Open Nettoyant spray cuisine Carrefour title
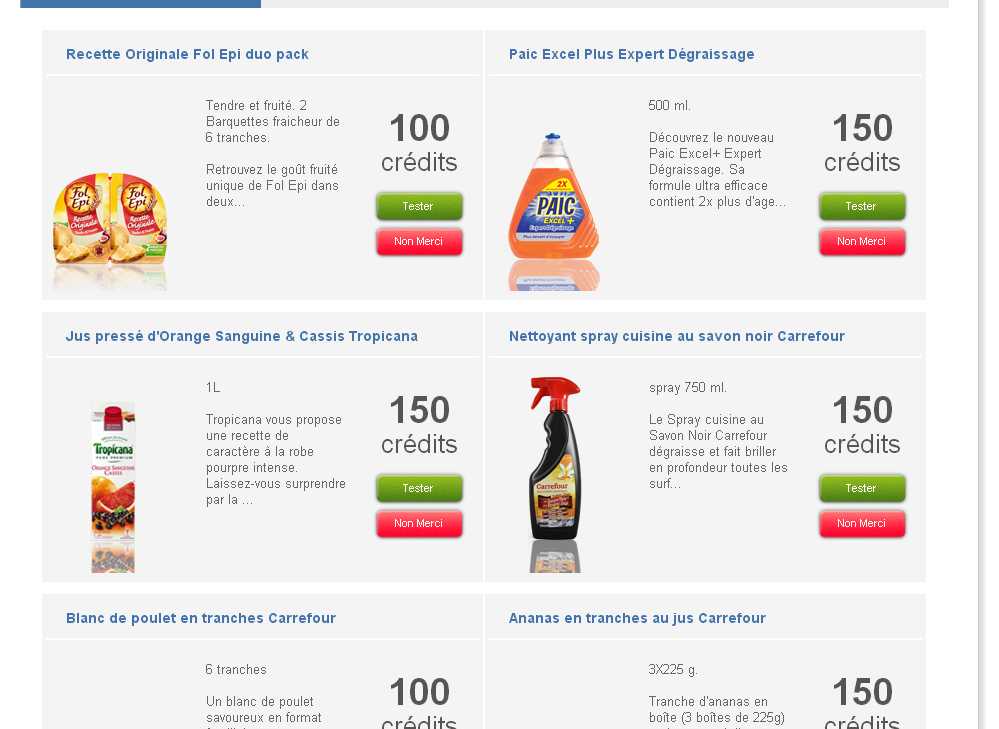Image resolution: width=999 pixels, height=729 pixels. click(x=676, y=336)
